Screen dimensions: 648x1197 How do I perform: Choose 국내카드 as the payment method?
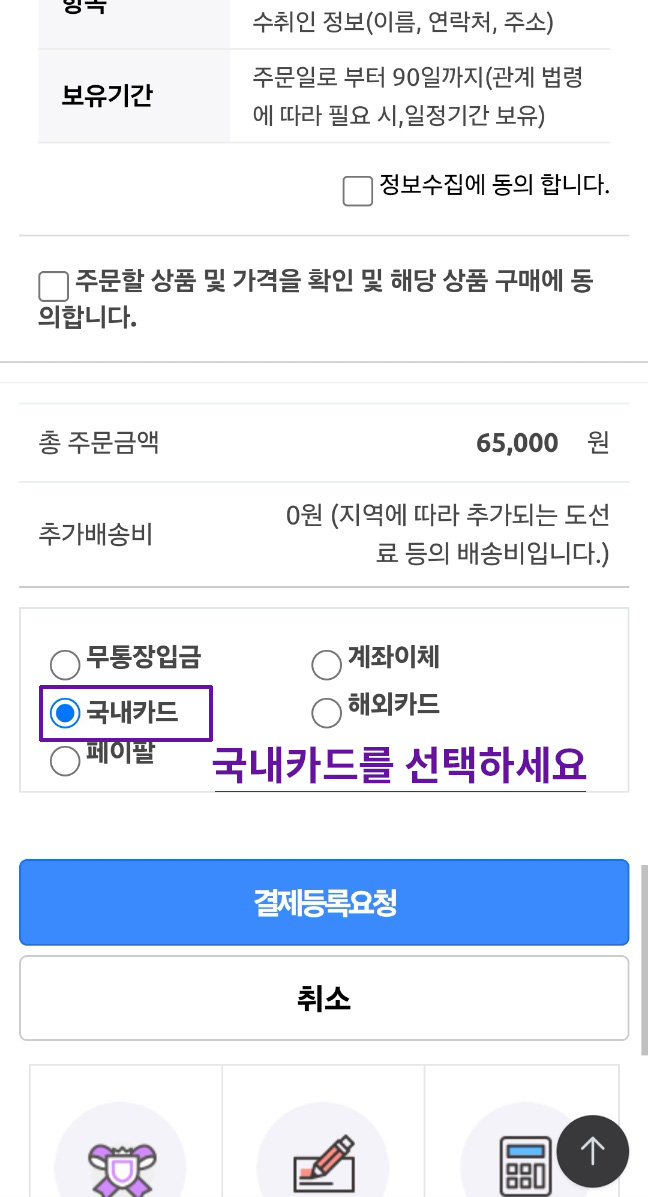click(x=65, y=712)
